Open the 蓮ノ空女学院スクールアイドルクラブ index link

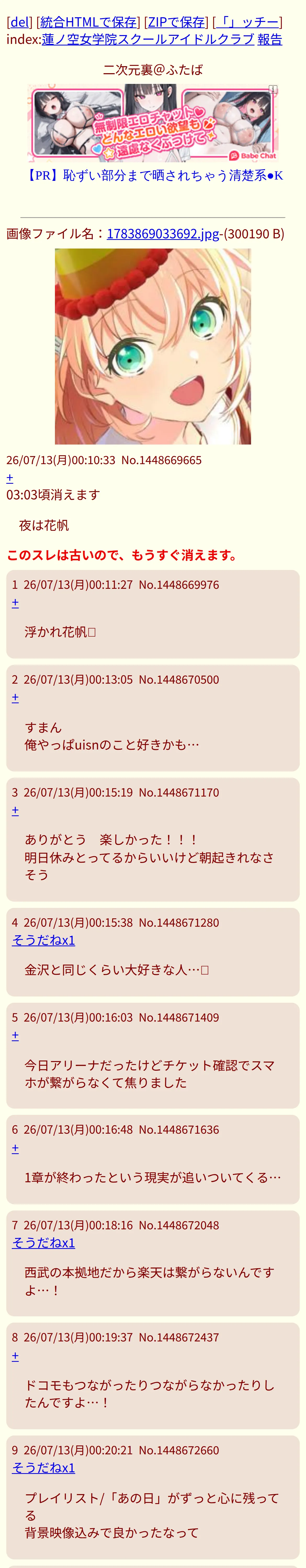148,39
